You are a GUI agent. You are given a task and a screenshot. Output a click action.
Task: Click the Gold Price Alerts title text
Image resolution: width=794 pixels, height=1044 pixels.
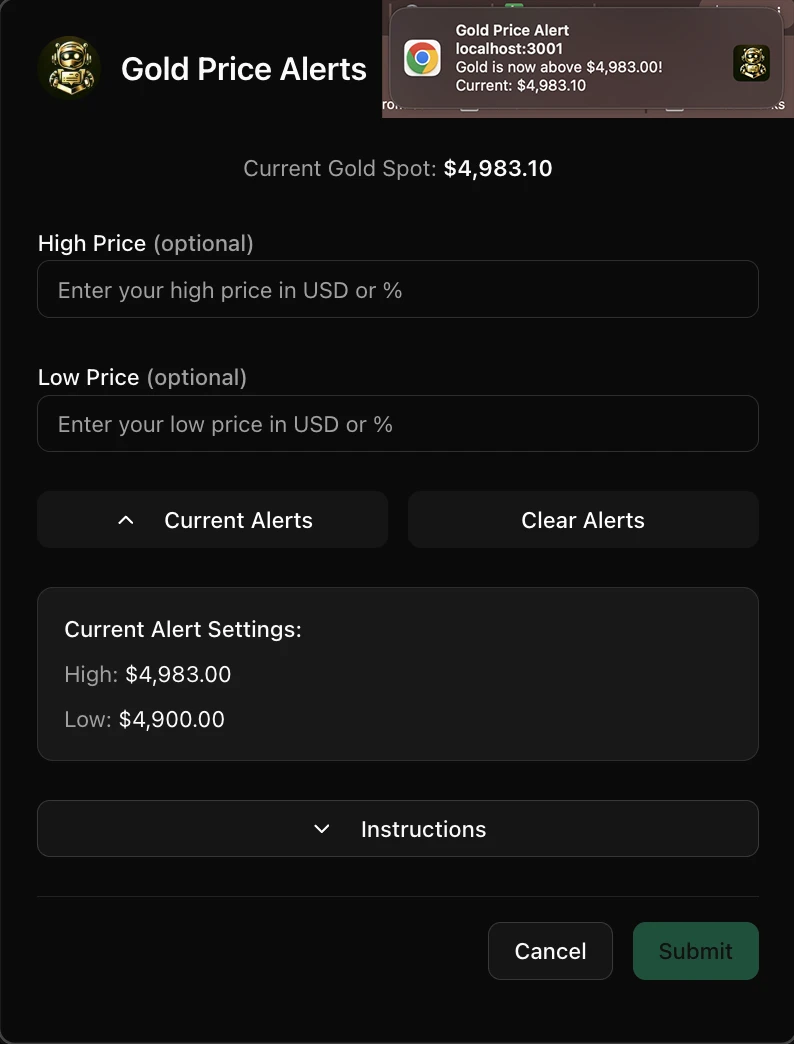pyautogui.click(x=243, y=69)
